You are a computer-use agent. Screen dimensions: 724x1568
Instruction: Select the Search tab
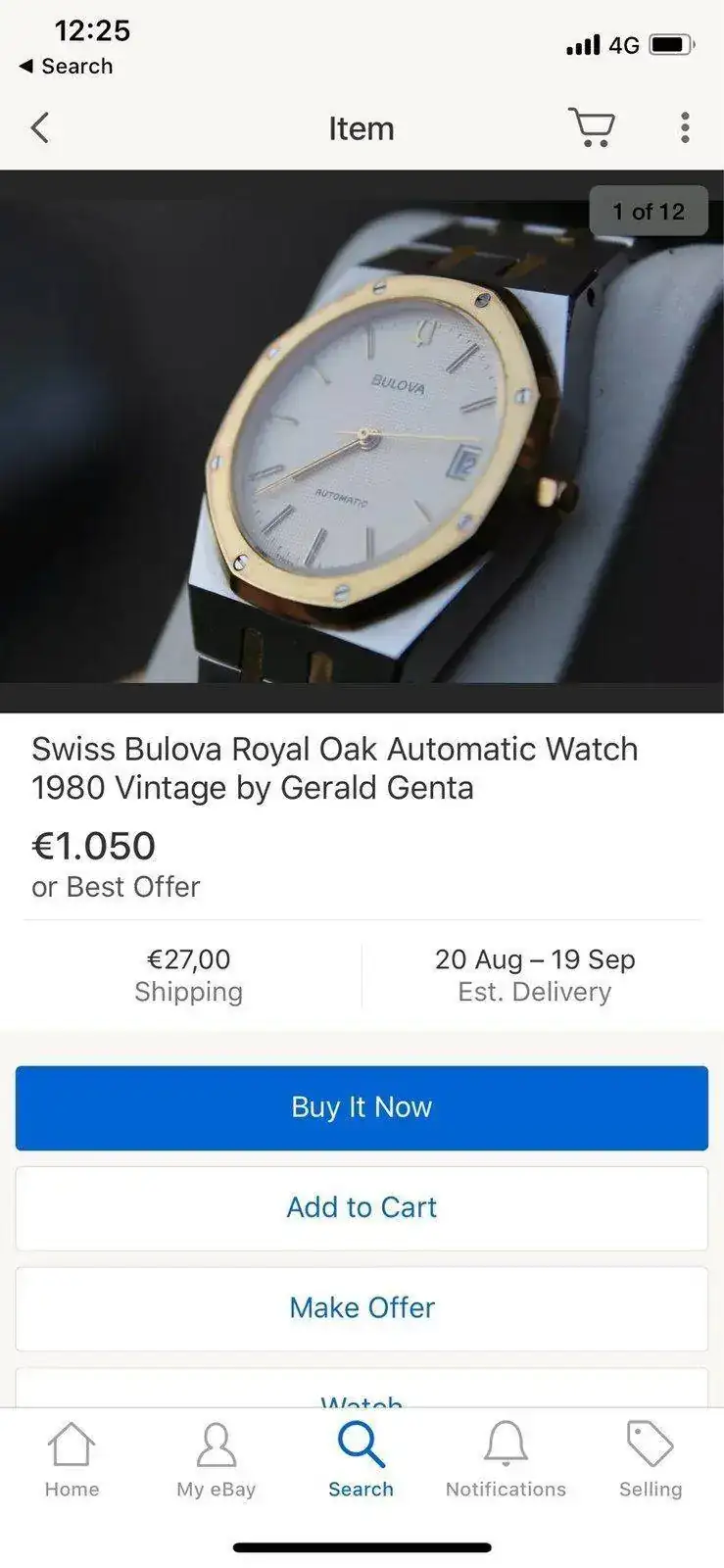pyautogui.click(x=361, y=1460)
